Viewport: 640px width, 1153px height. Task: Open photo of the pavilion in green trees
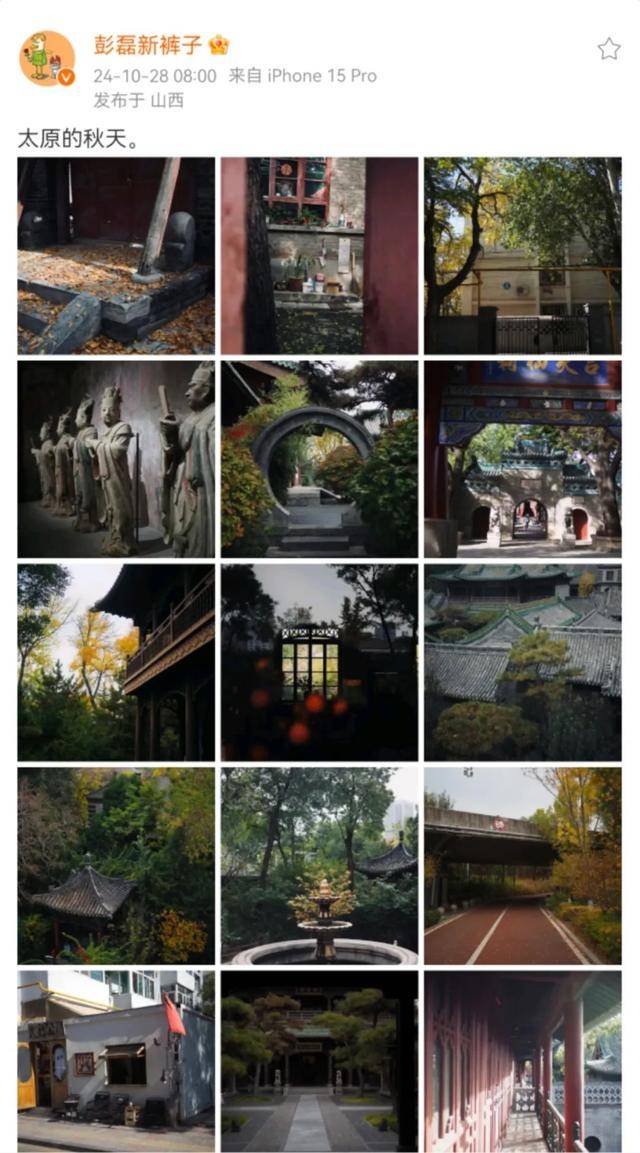coord(116,865)
